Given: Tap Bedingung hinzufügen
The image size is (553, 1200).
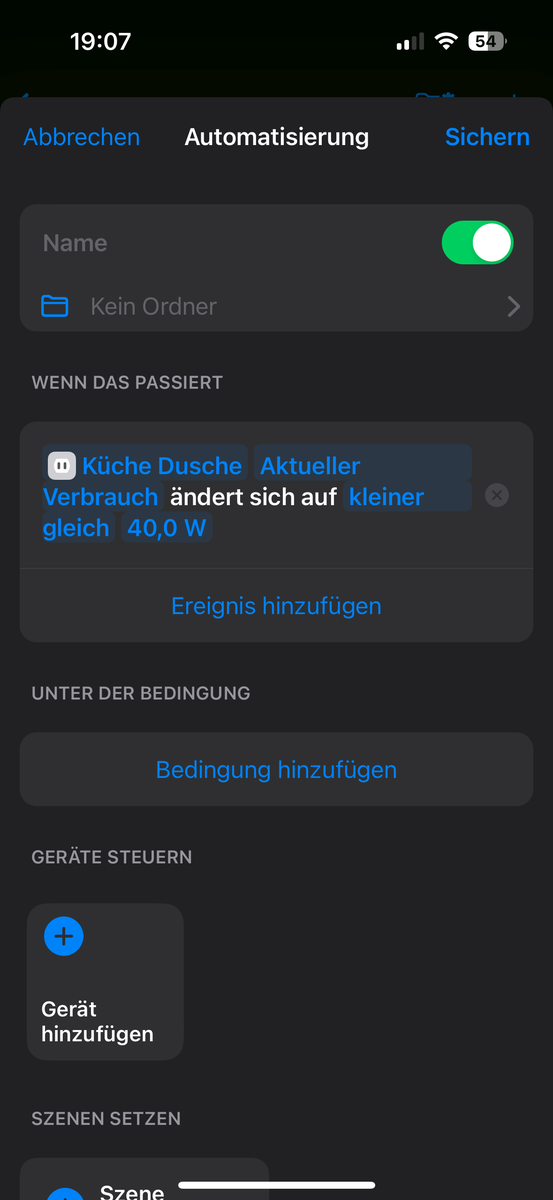Looking at the screenshot, I should pyautogui.click(x=276, y=770).
